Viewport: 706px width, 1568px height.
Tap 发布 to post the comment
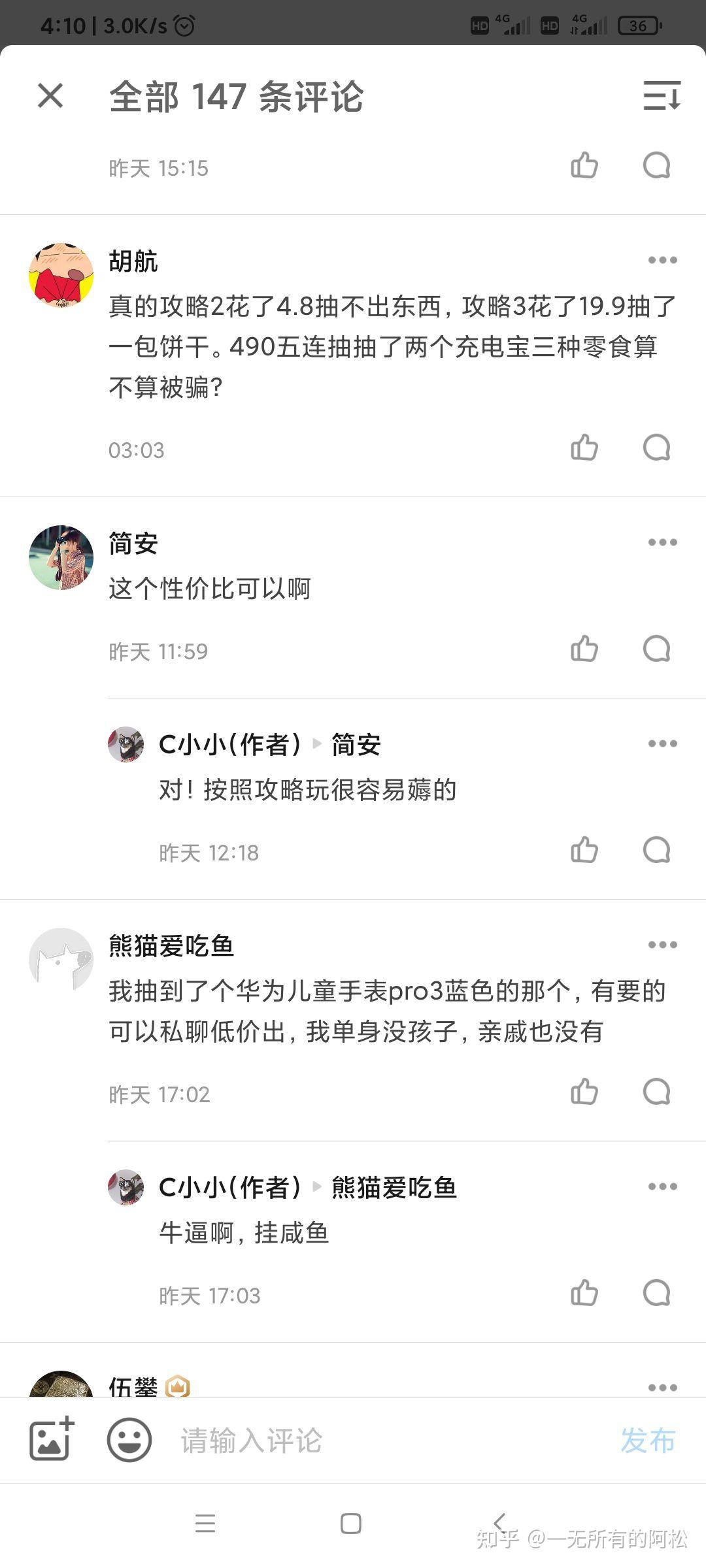click(648, 1441)
